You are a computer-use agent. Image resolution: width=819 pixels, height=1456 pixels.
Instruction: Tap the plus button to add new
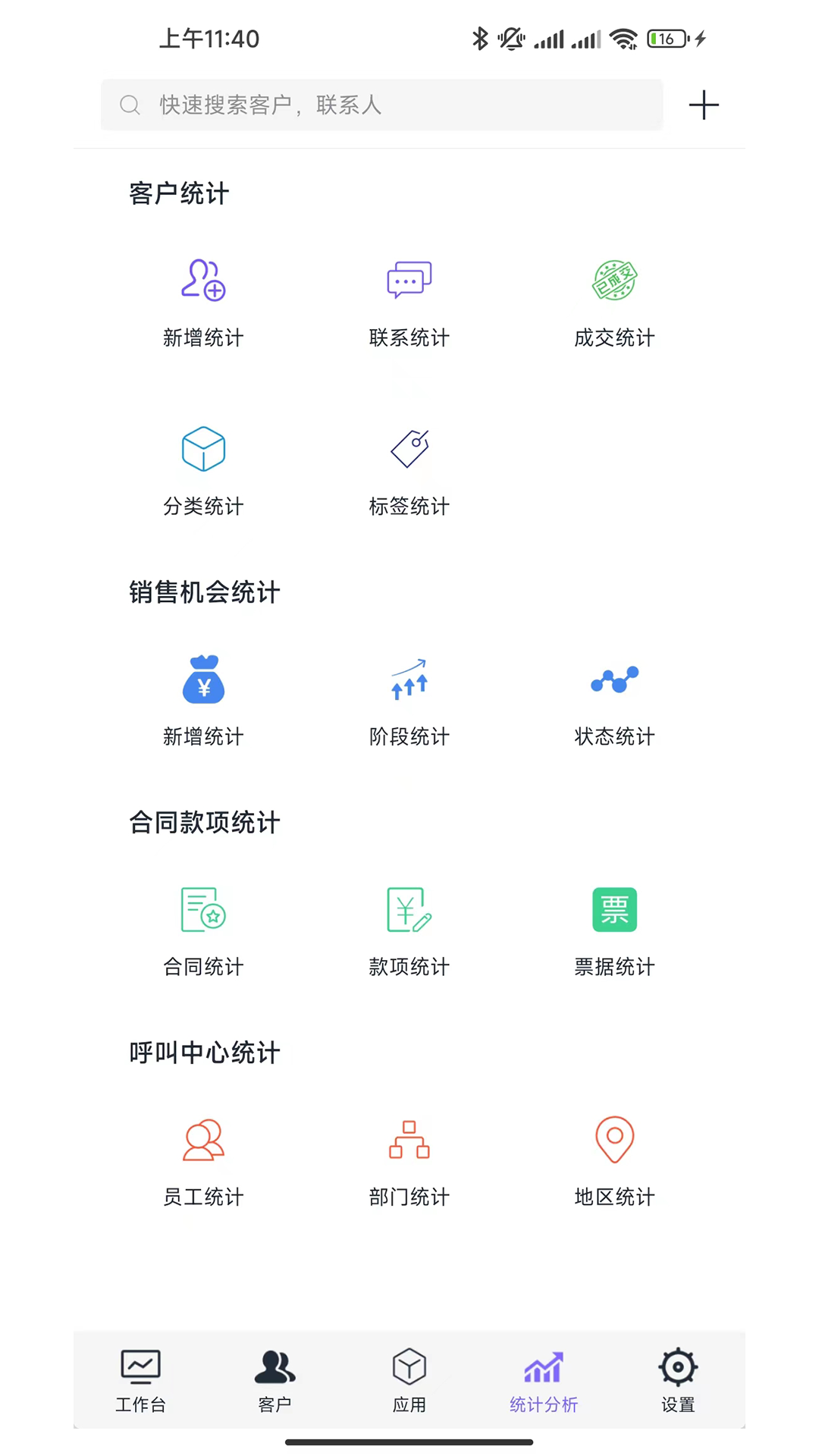tap(703, 105)
